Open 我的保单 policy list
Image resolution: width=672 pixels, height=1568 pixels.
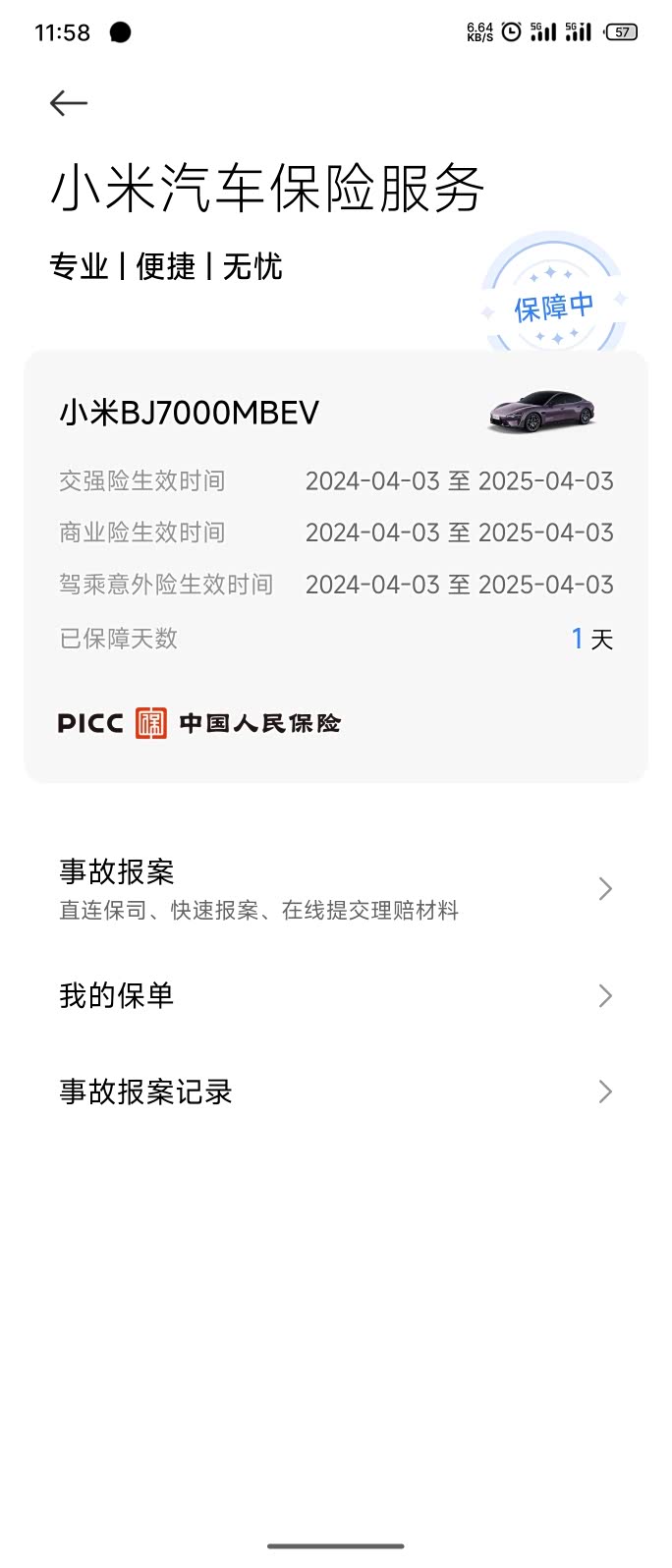coord(334,995)
